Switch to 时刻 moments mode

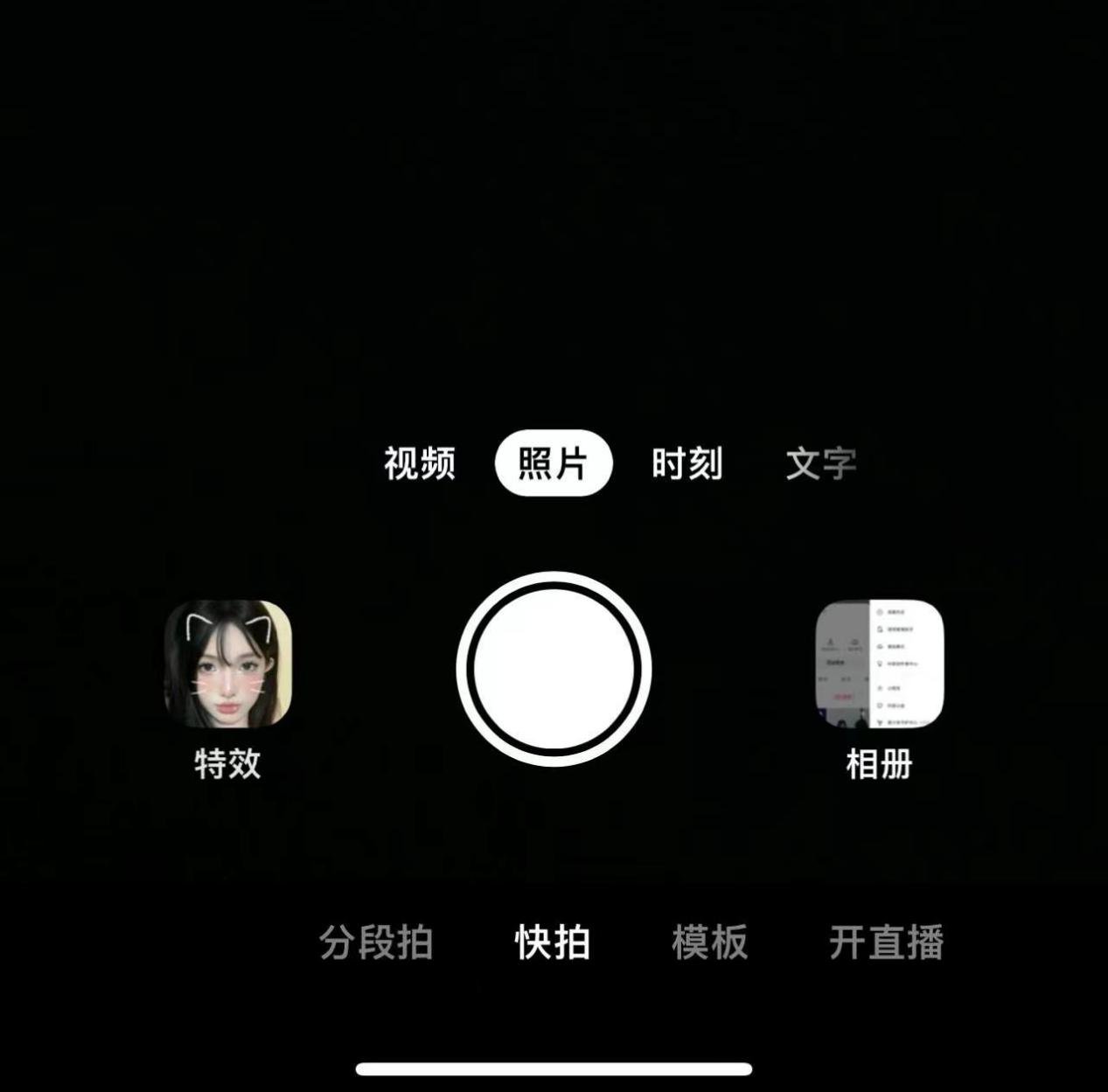[x=686, y=463]
